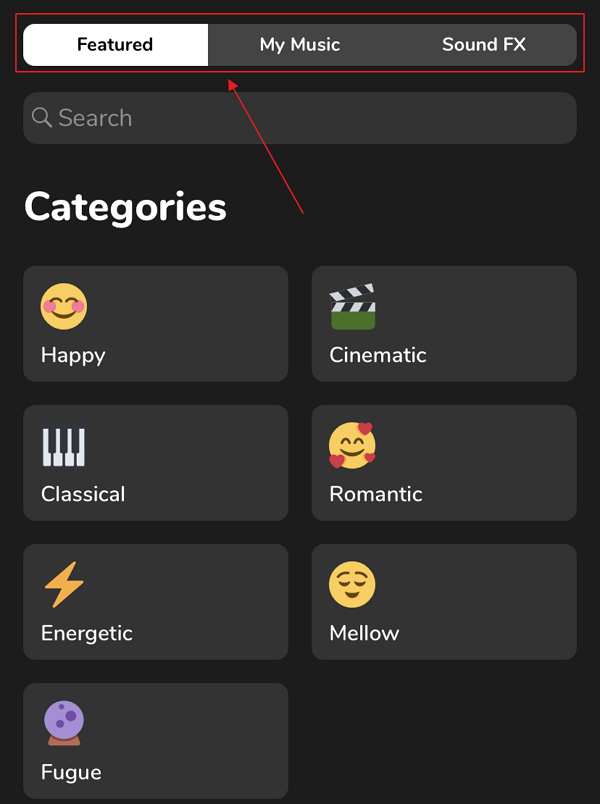The image size is (600, 804).
Task: Open the Happy category
Action: pos(155,324)
